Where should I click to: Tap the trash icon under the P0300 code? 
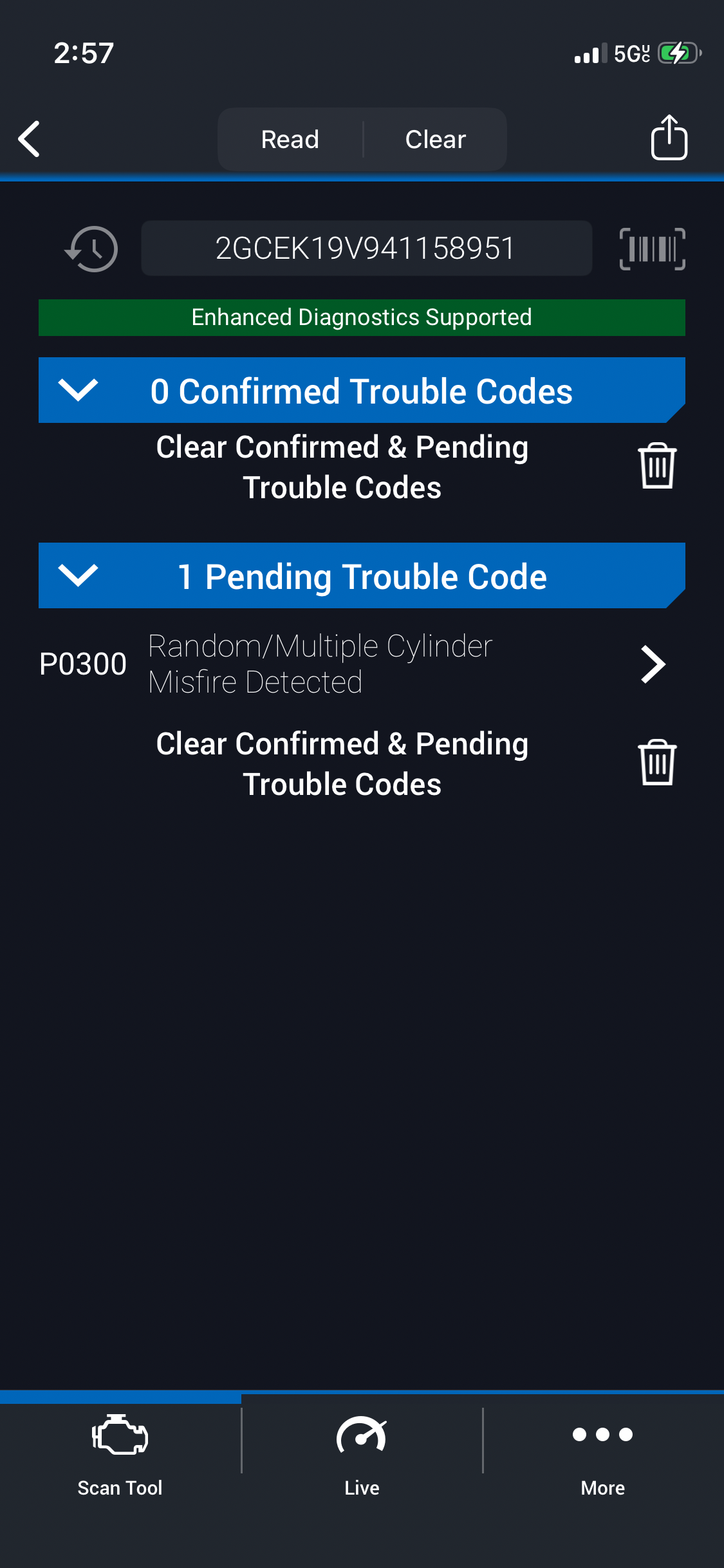click(x=657, y=763)
